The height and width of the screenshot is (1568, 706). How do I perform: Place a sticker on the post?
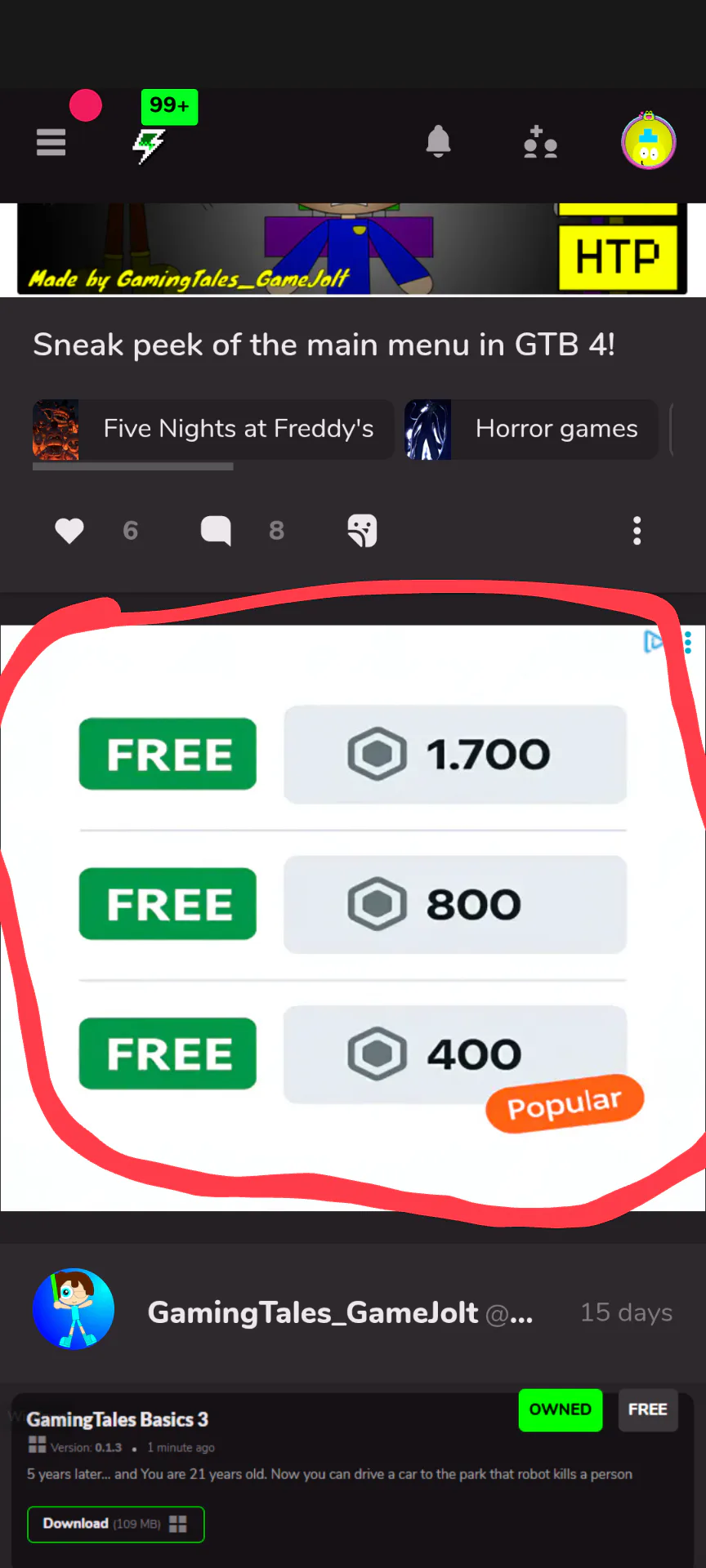pos(362,531)
